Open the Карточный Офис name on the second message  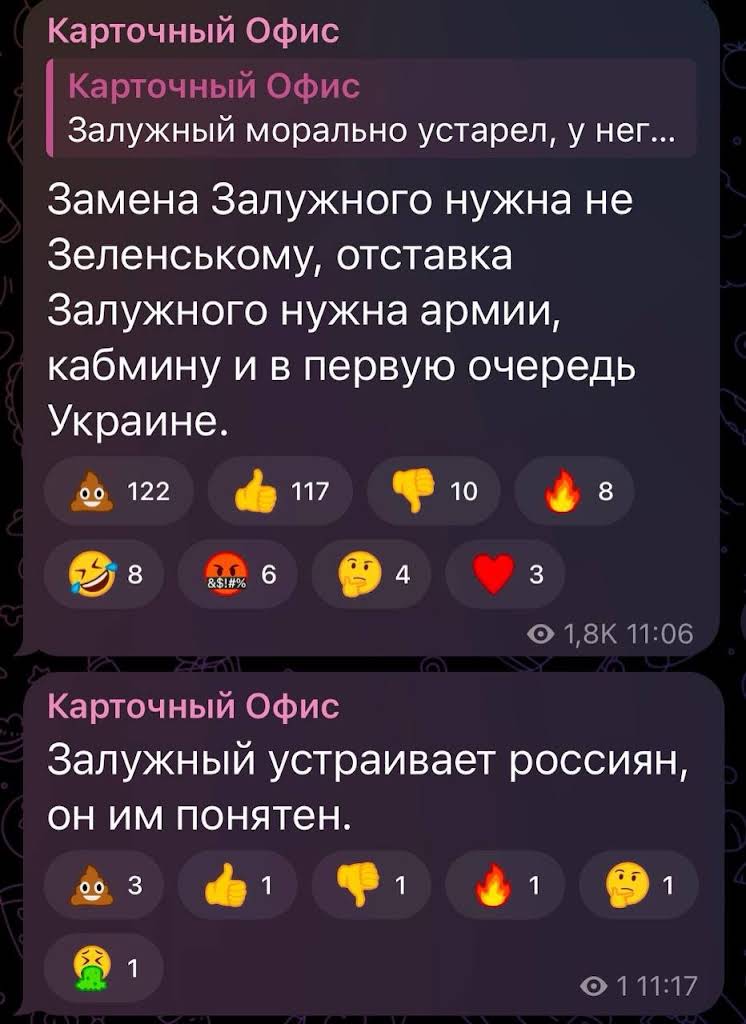click(194, 707)
